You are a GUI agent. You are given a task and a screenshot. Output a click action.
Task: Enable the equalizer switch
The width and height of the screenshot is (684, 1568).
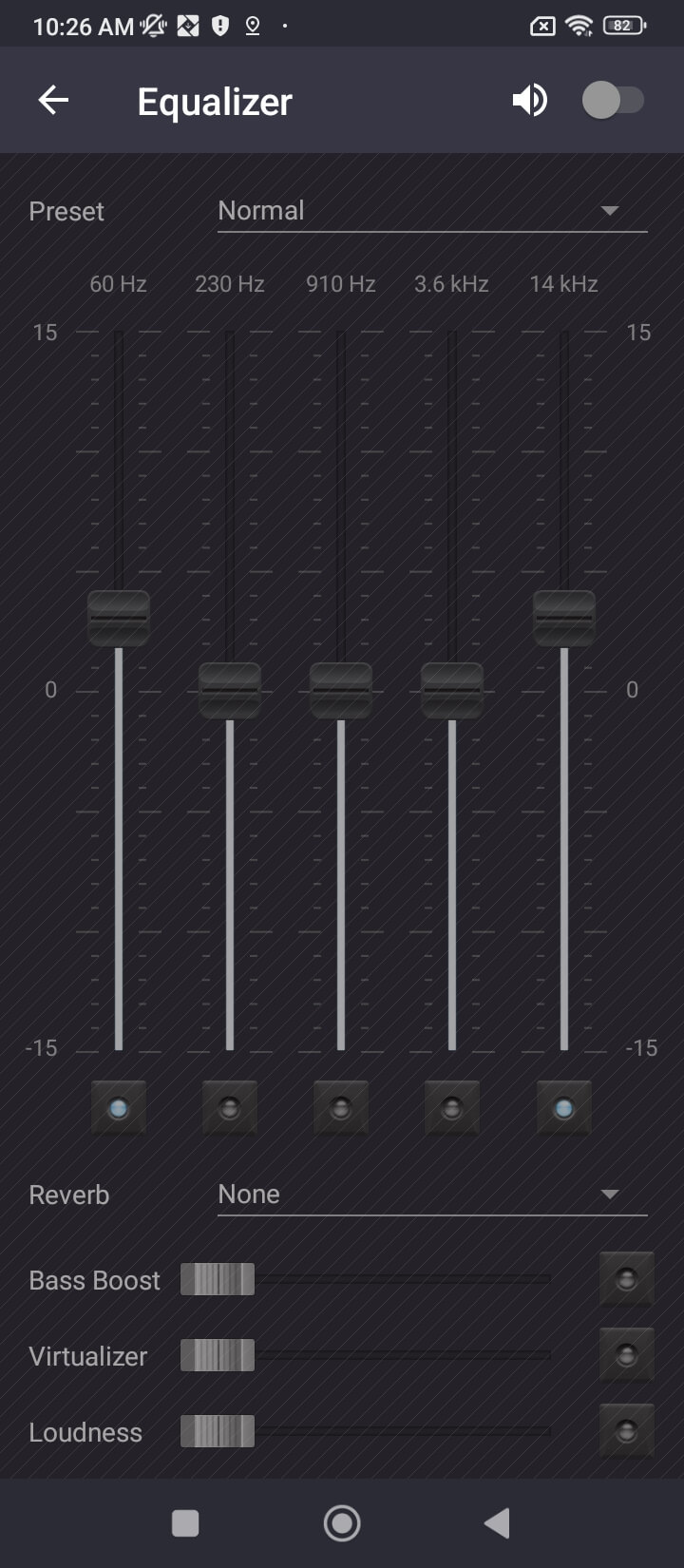(613, 101)
